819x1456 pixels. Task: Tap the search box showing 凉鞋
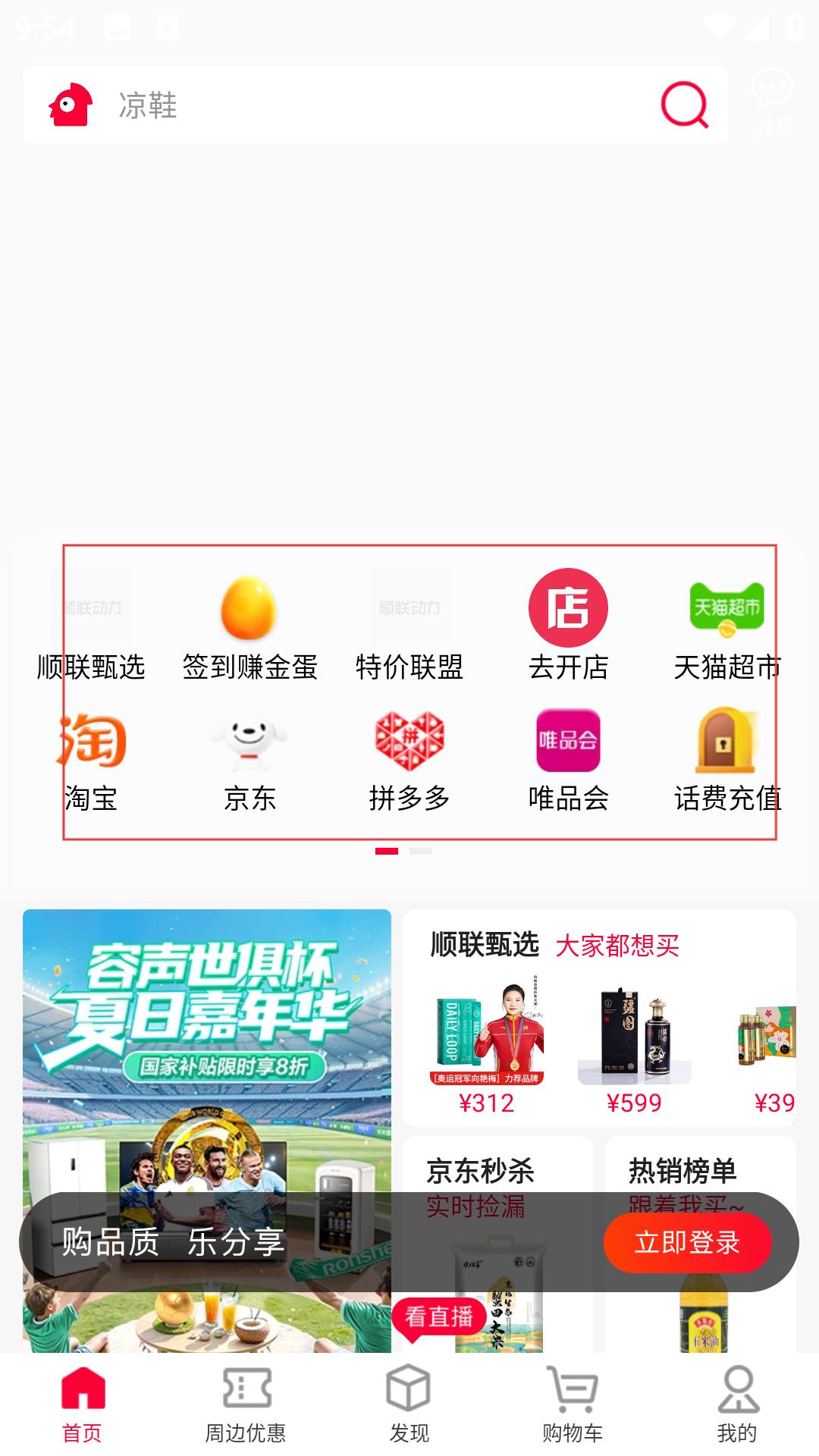point(375,105)
